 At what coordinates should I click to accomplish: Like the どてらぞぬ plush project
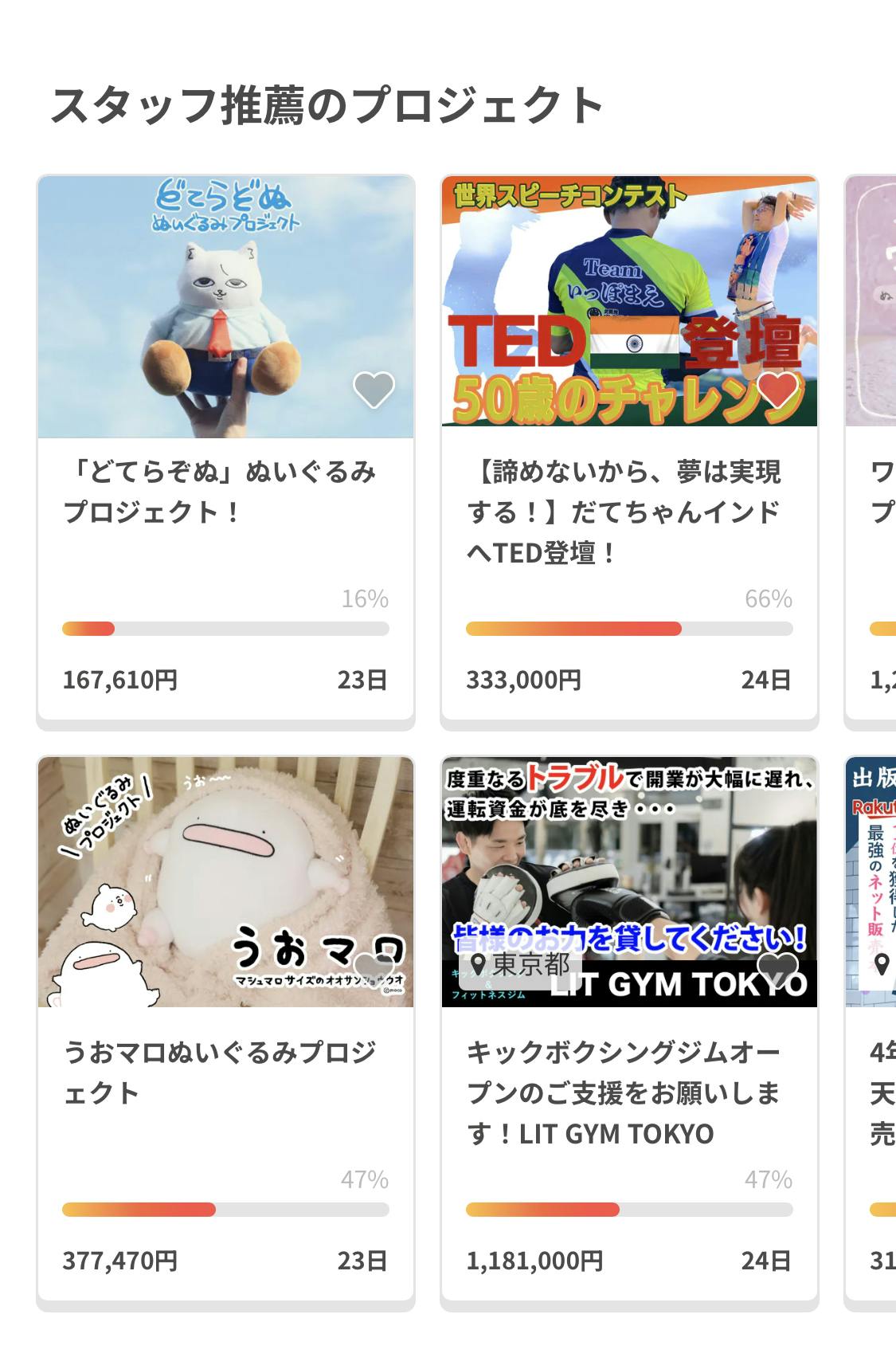tap(374, 390)
